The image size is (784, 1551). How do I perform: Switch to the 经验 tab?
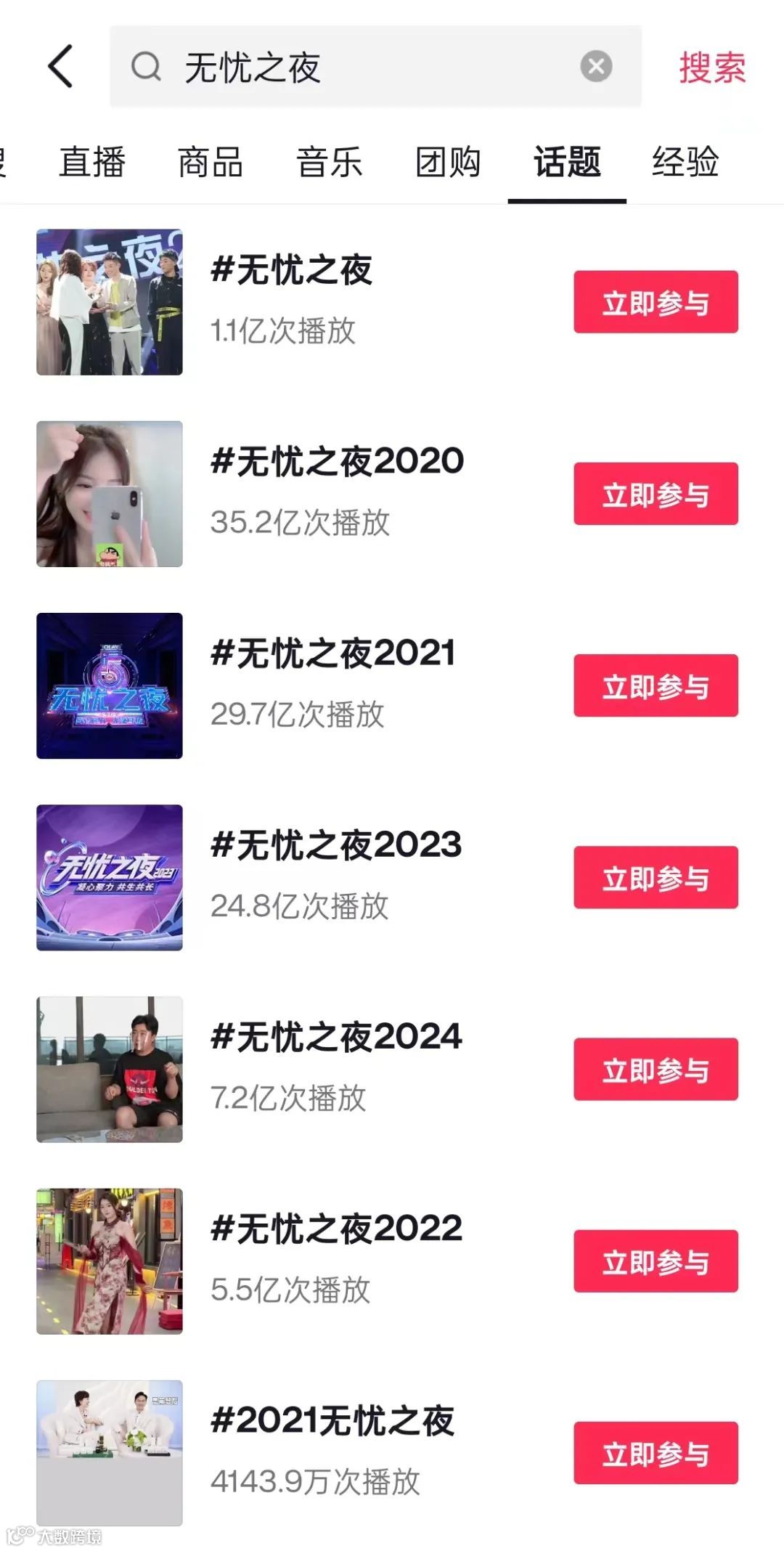[x=685, y=162]
